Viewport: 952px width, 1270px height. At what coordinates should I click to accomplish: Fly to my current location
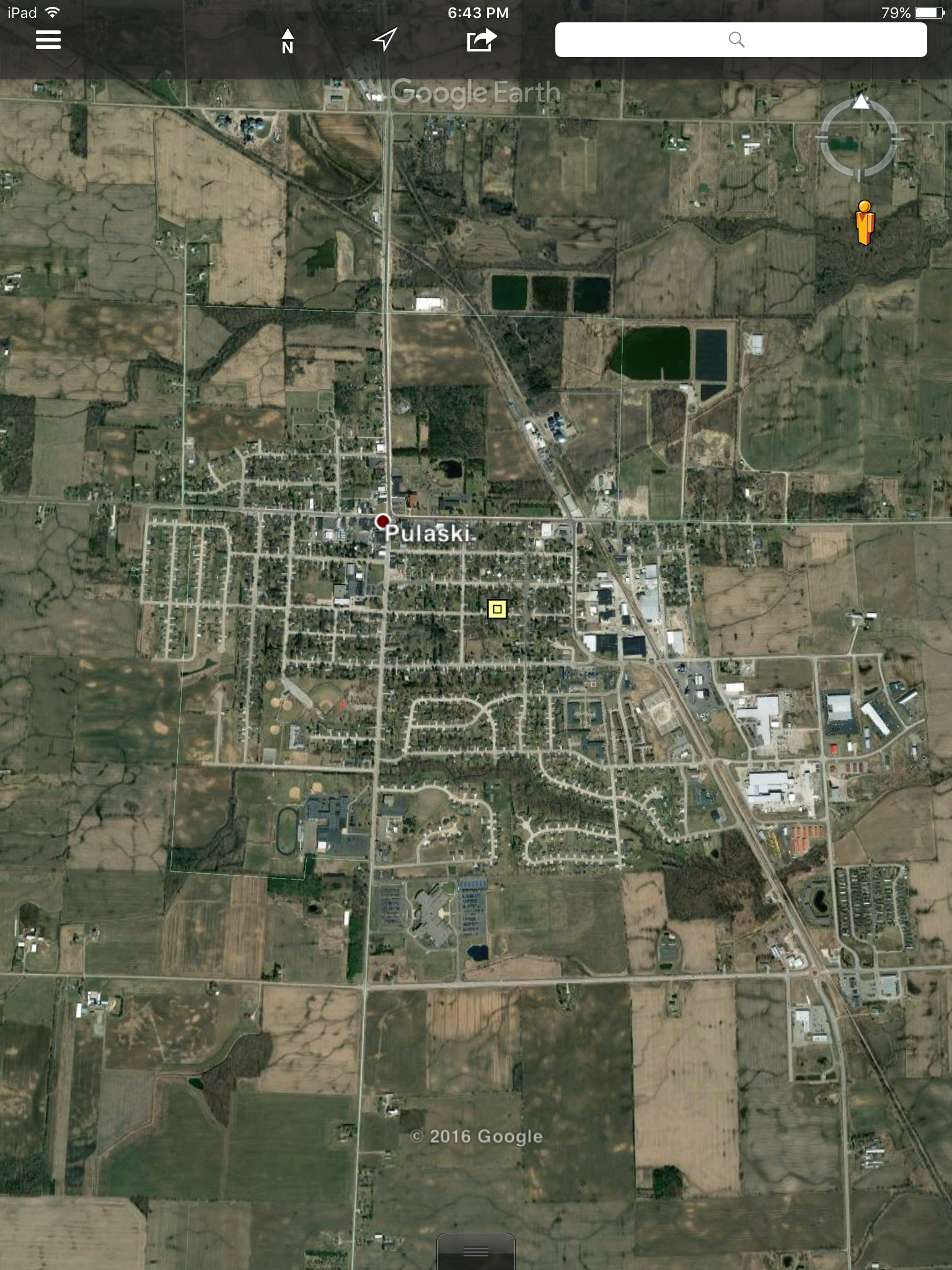point(384,40)
